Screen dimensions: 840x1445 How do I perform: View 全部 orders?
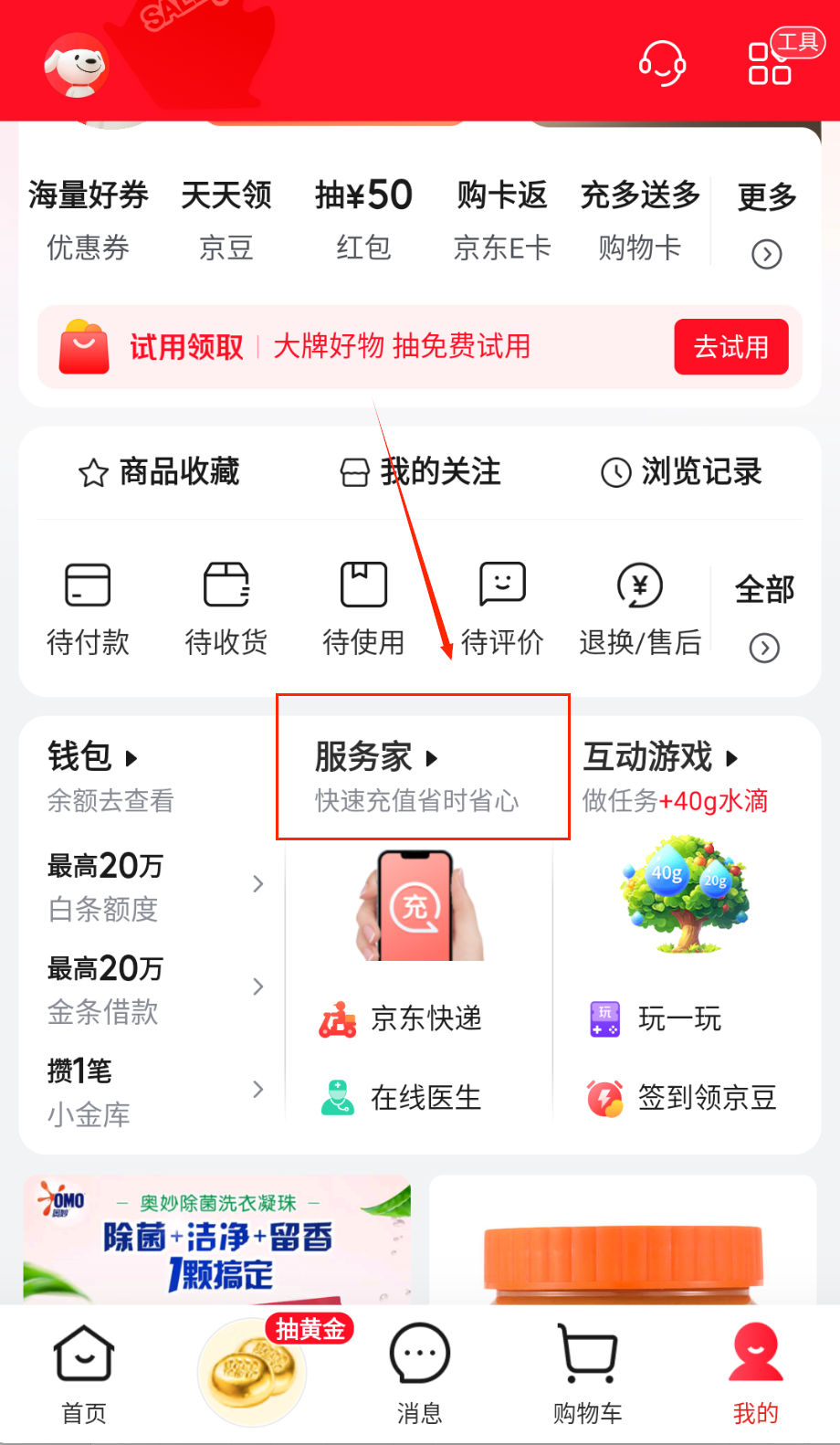[x=765, y=614]
